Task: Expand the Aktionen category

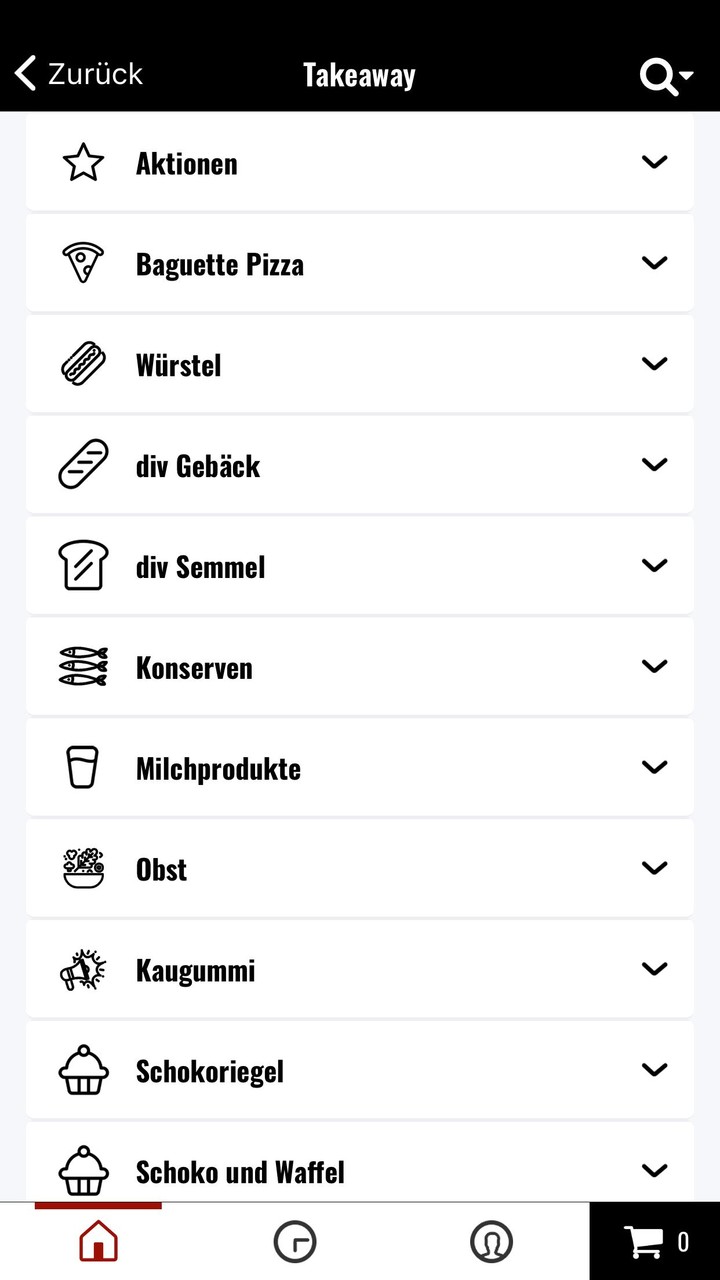Action: click(655, 161)
